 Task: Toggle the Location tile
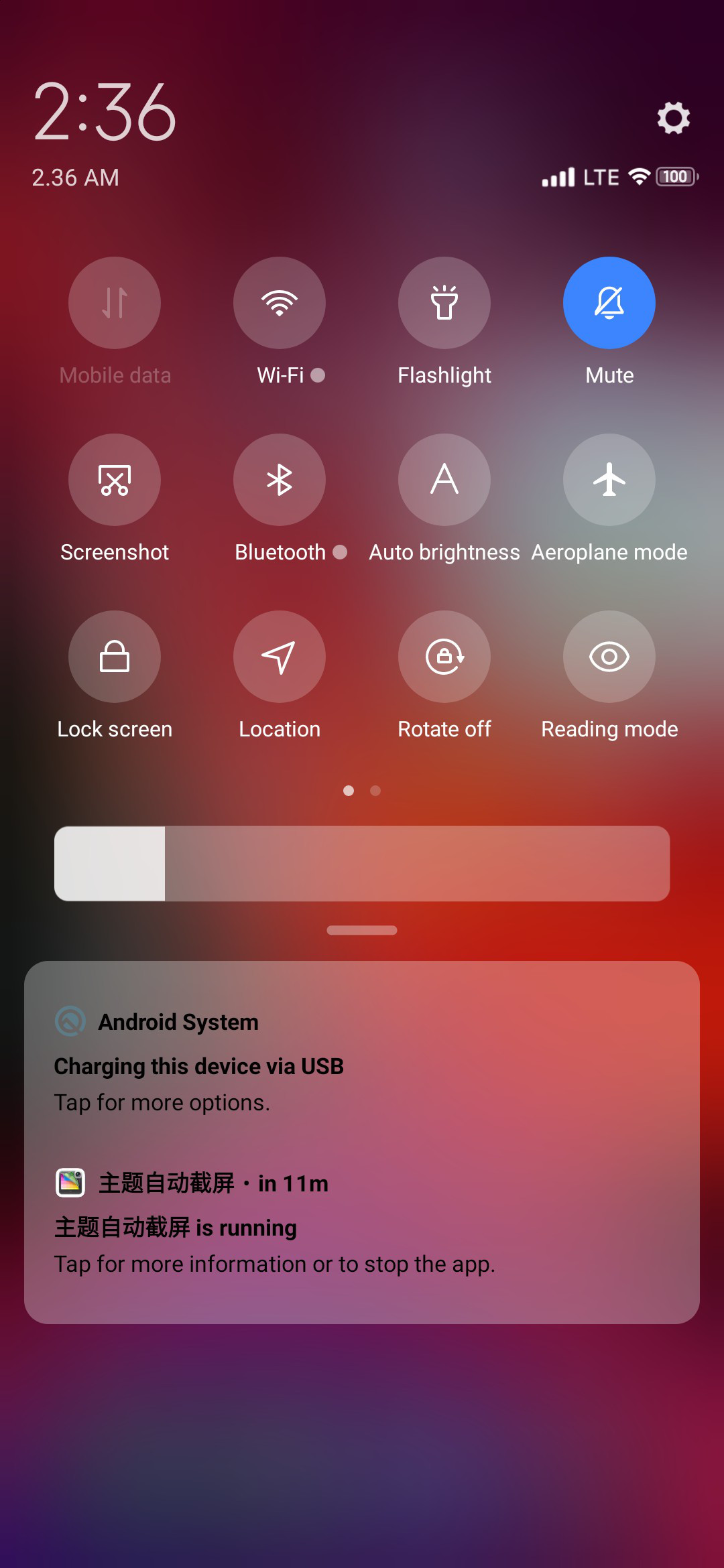click(280, 657)
